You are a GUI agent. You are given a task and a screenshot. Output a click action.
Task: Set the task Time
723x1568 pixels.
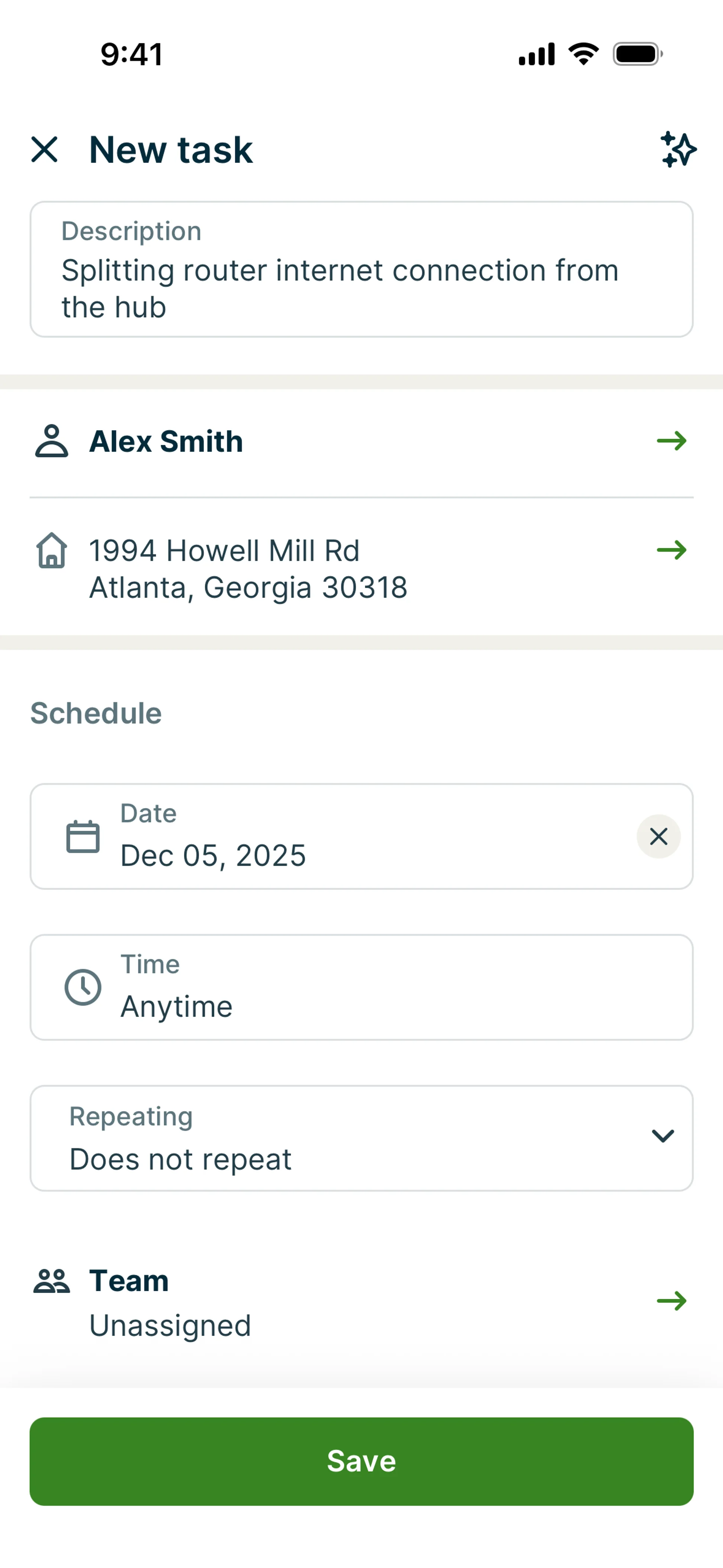361,987
